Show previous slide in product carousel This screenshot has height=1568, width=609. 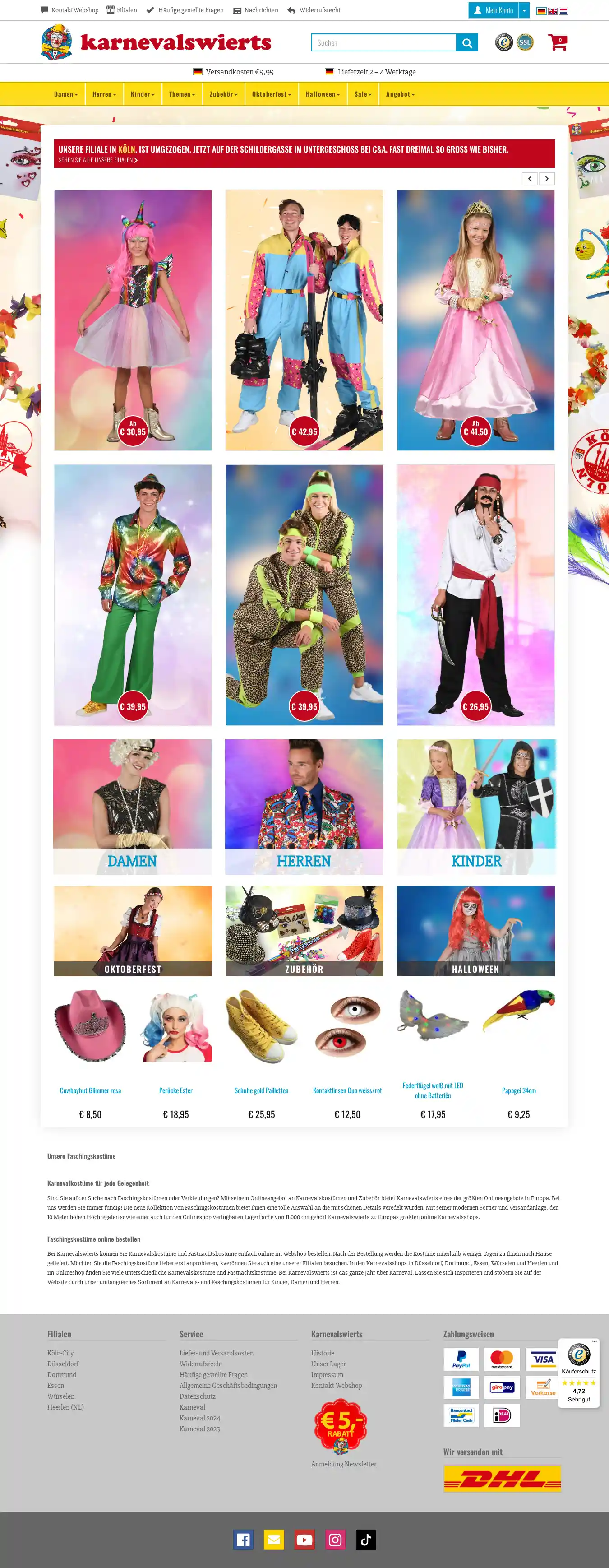pos(529,178)
